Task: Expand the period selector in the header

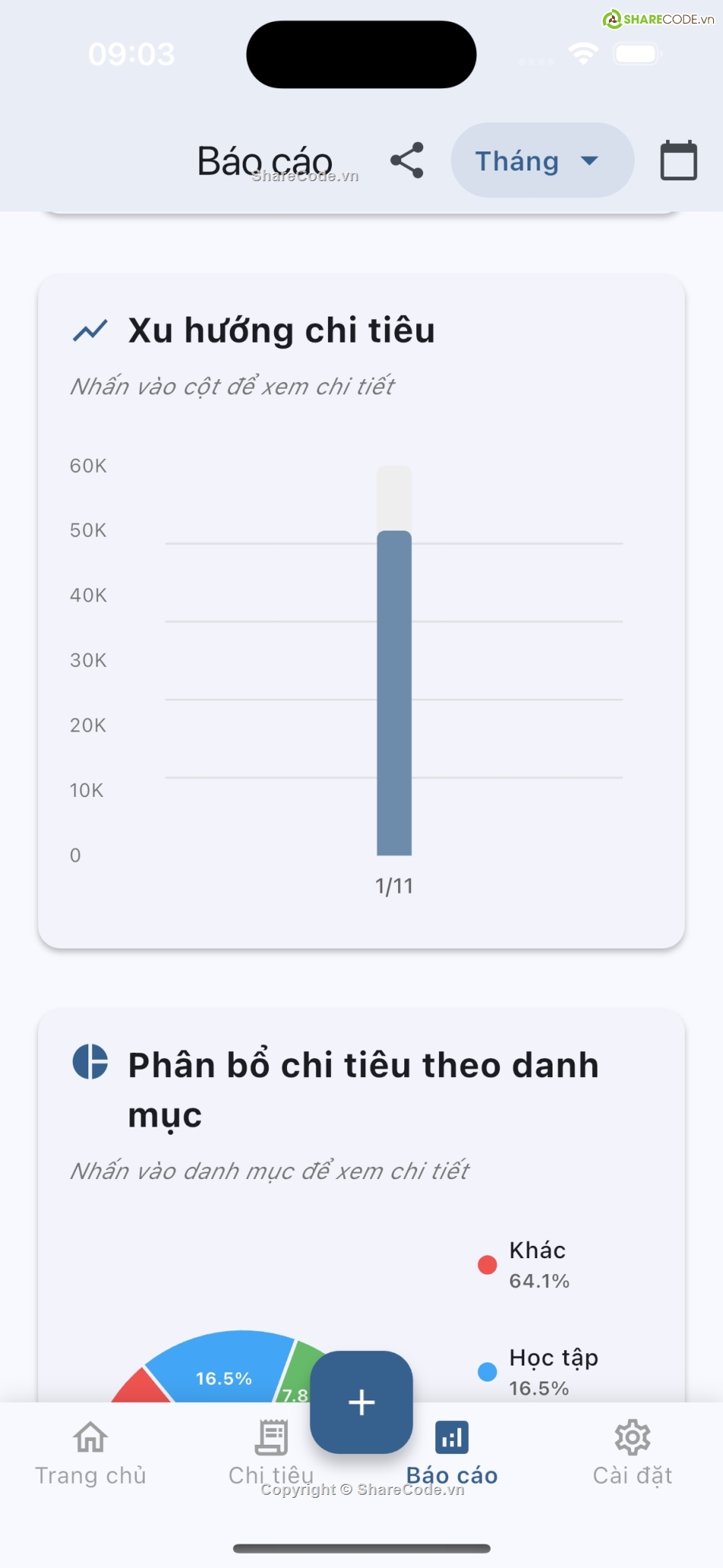Action: [x=541, y=161]
